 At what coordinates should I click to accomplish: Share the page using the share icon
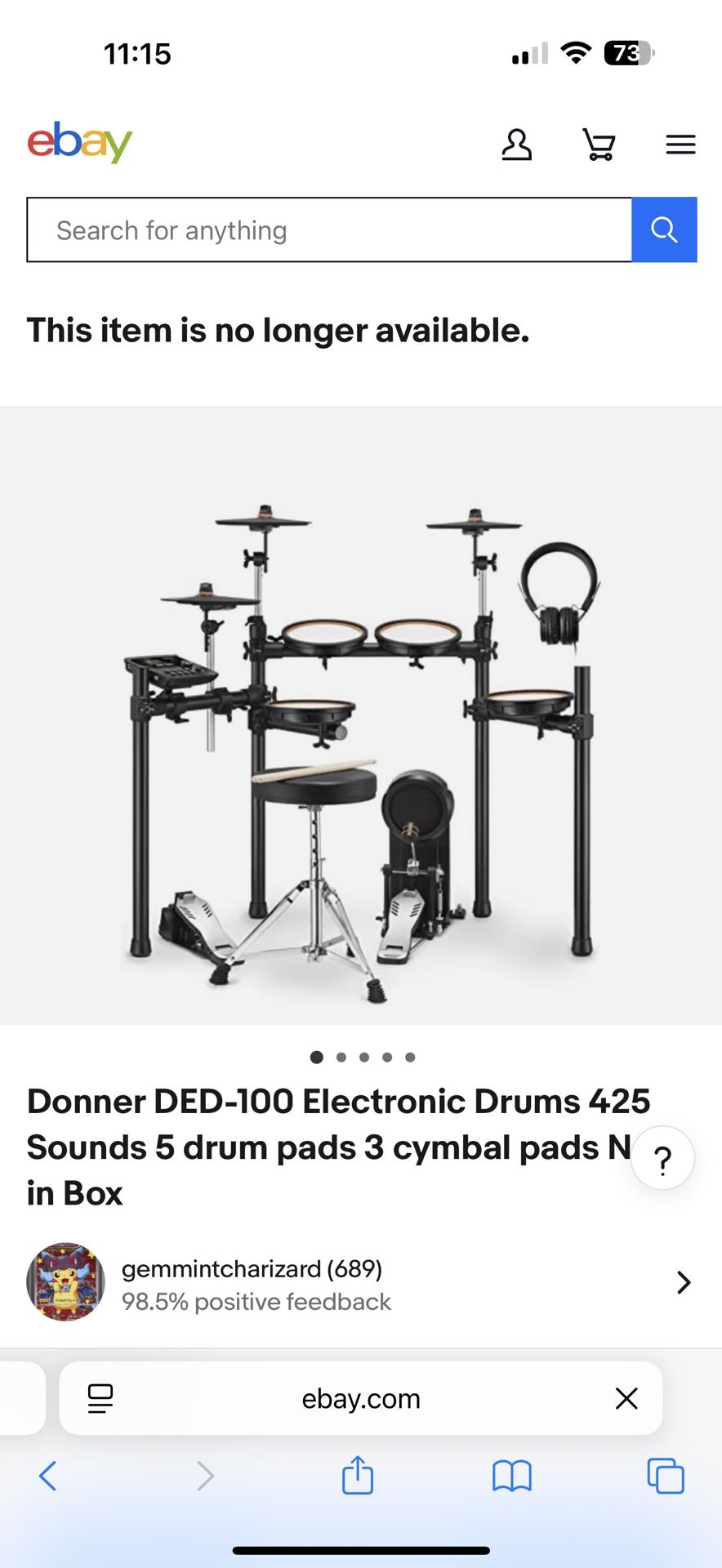[x=356, y=1476]
